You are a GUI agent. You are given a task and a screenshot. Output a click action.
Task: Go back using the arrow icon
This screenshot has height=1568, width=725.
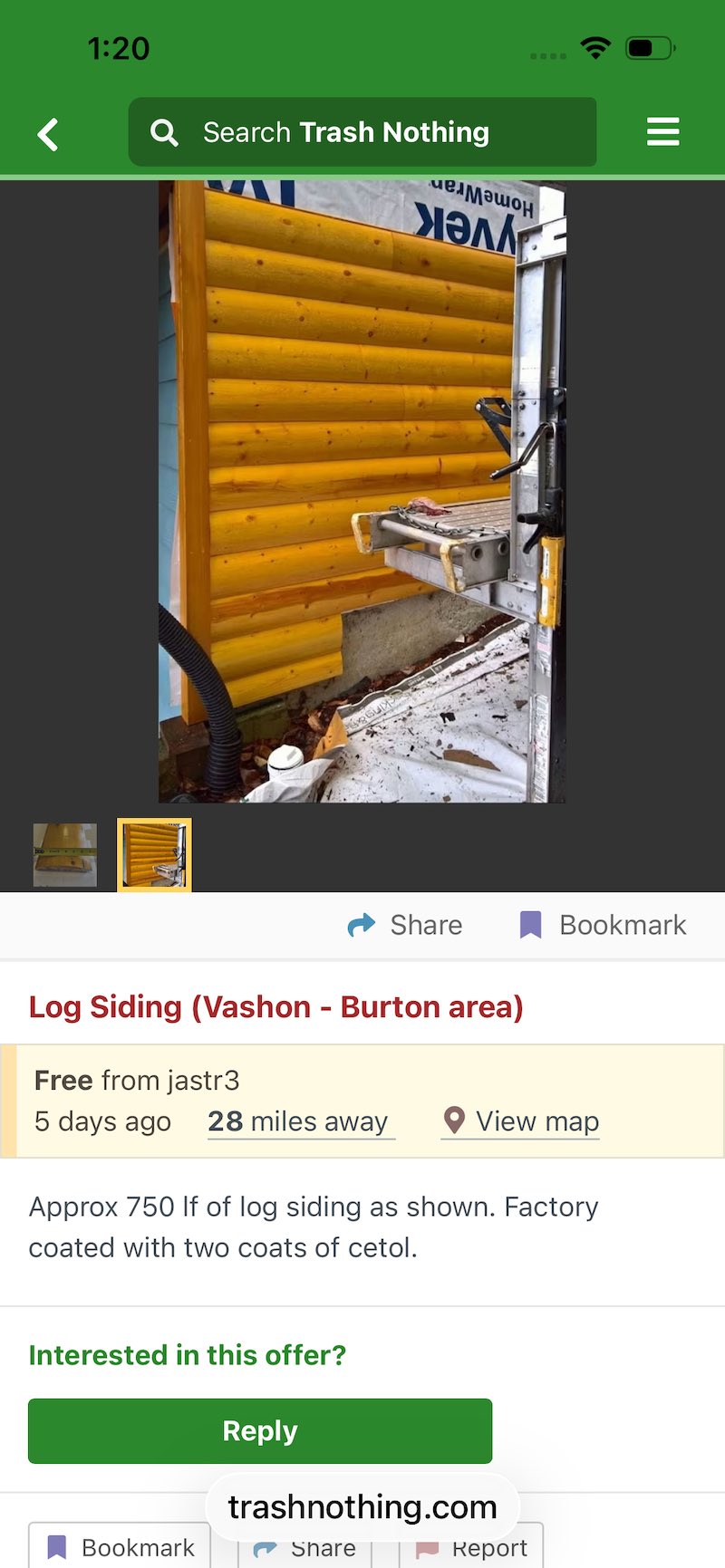(48, 133)
